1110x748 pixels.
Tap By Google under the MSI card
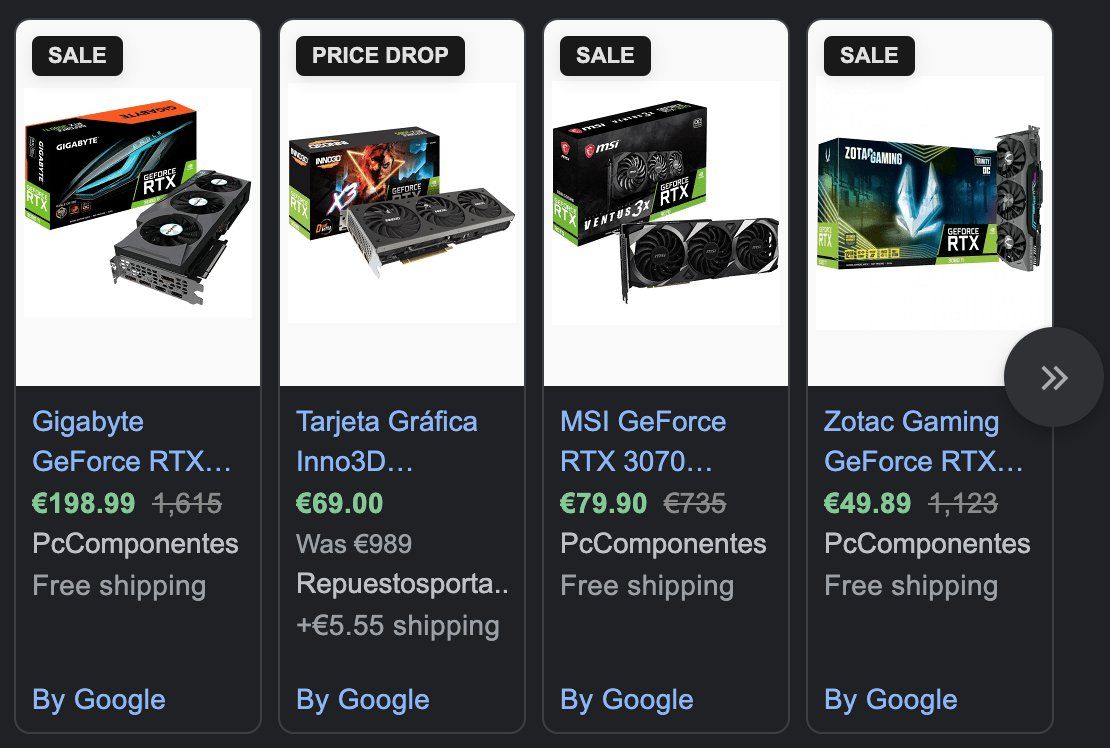click(627, 699)
